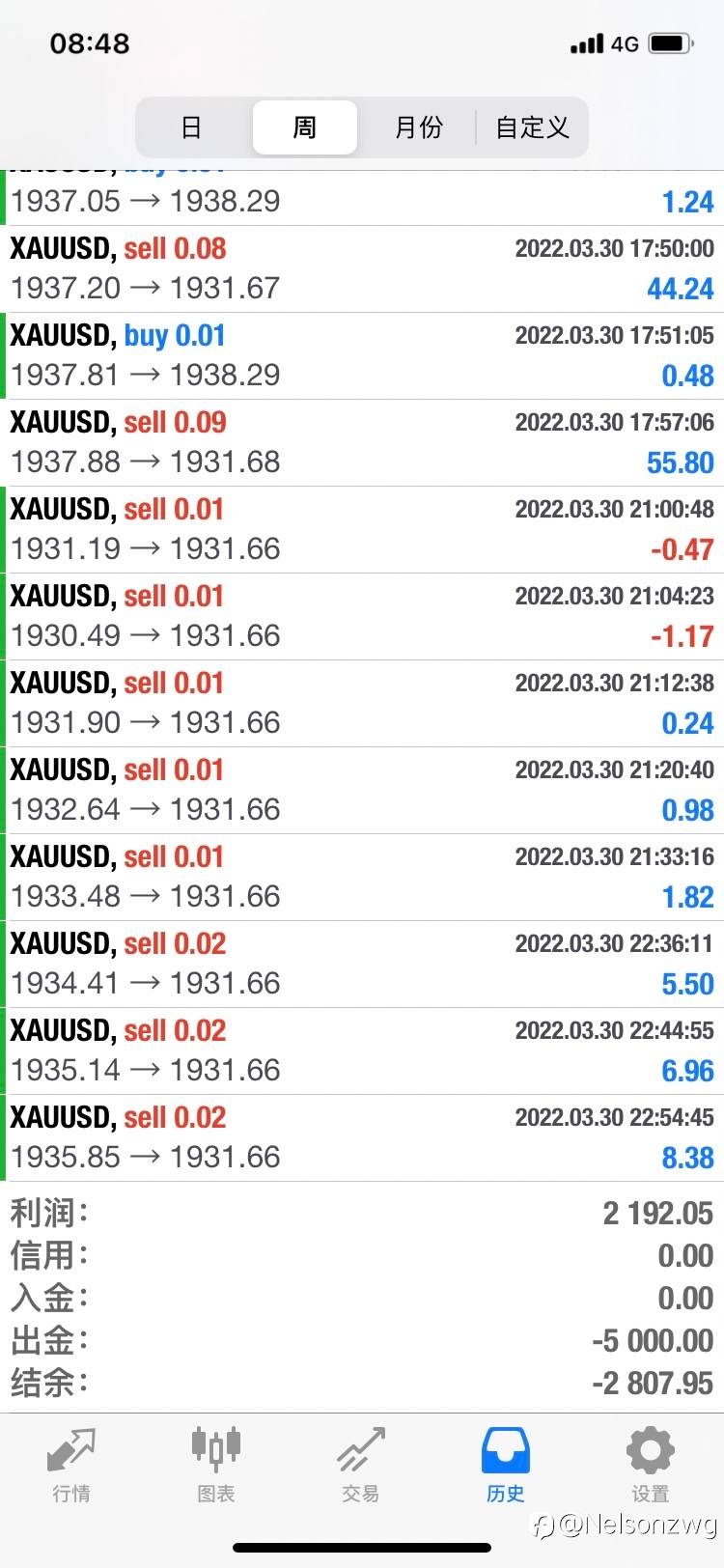The width and height of the screenshot is (724, 1568).
Task: Open the buy 0.01 trade at 17:51:05
Action: (x=362, y=355)
